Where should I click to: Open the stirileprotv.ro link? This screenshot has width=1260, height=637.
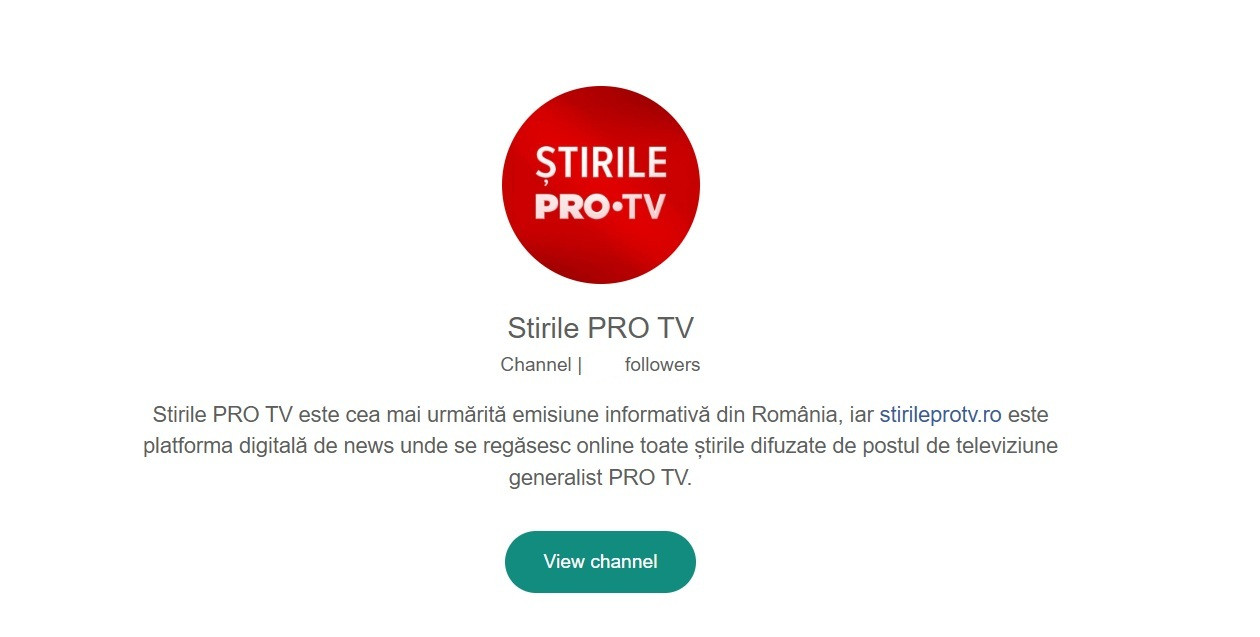940,414
